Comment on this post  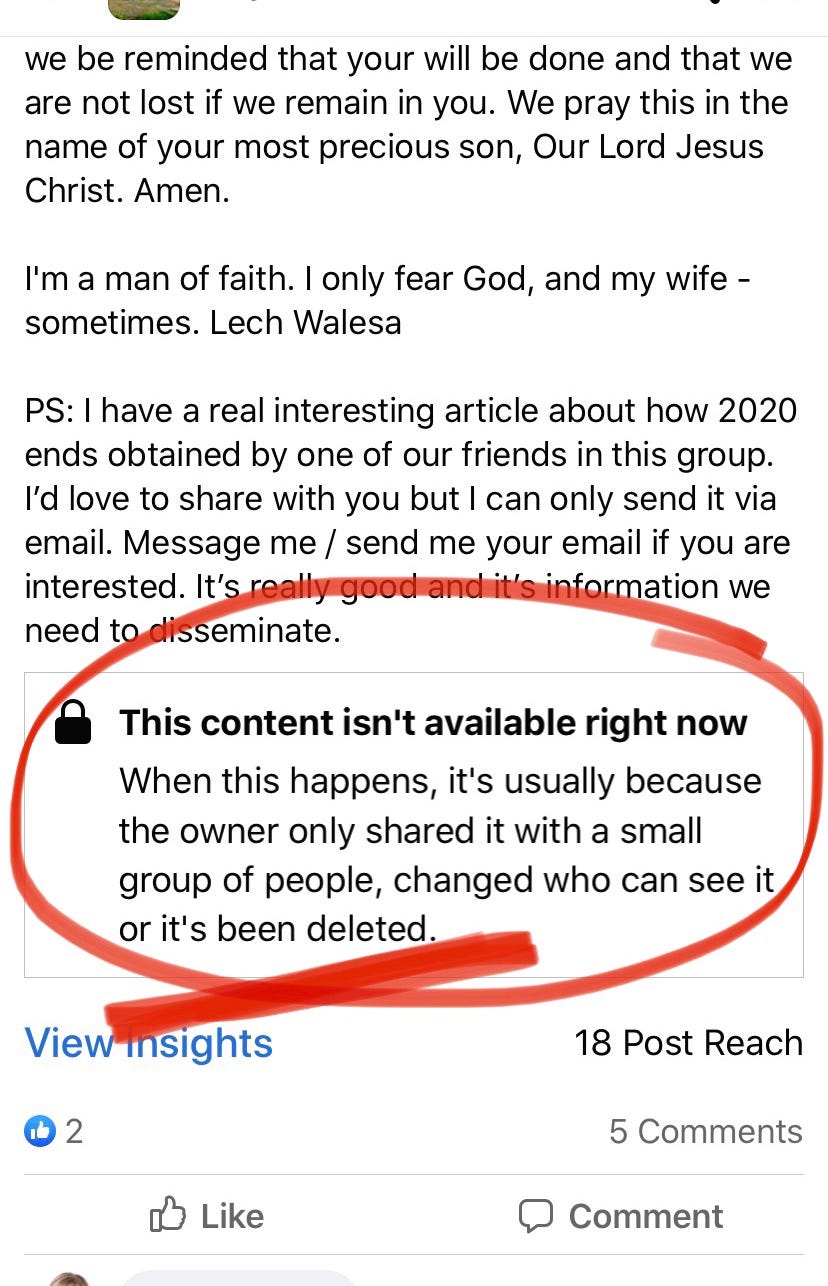(x=620, y=1216)
